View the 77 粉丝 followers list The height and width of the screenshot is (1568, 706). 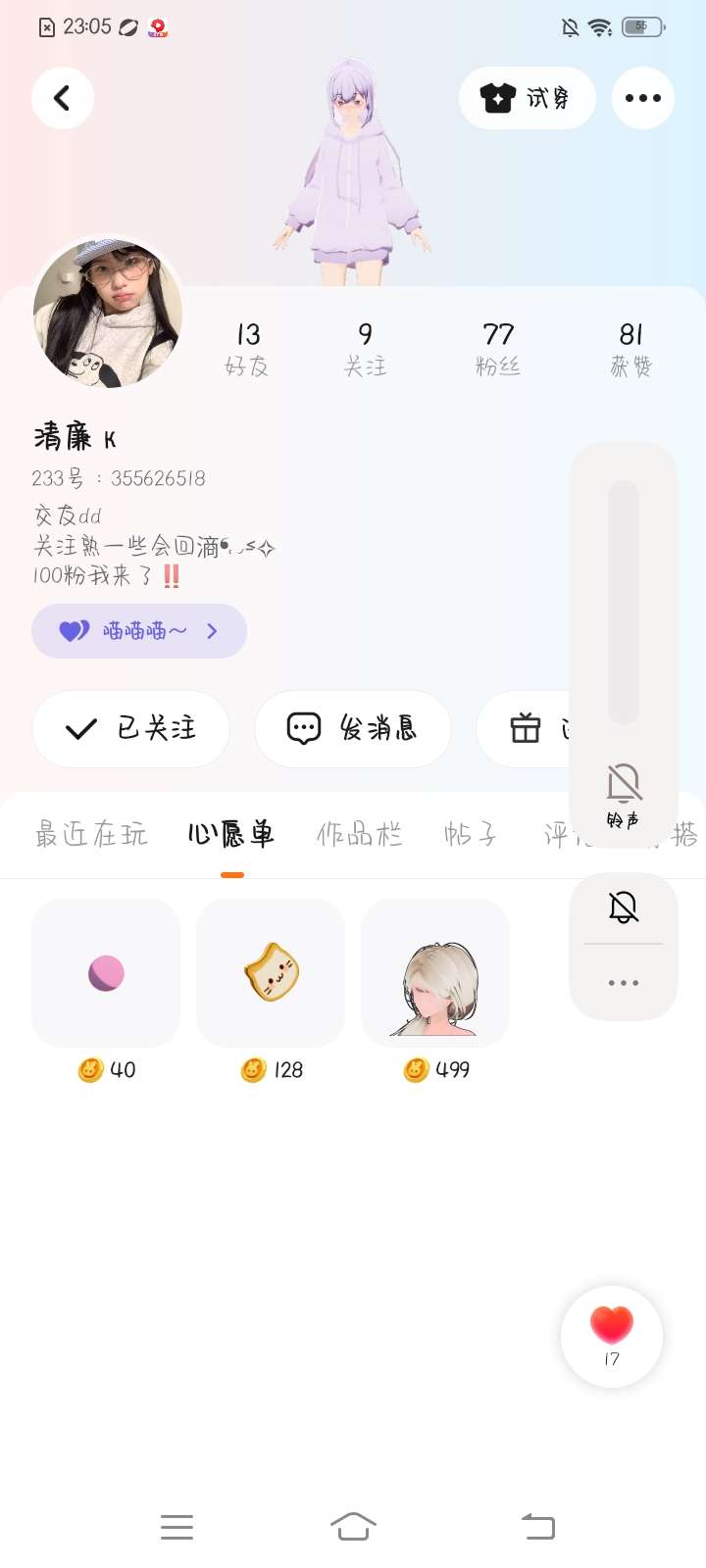498,349
